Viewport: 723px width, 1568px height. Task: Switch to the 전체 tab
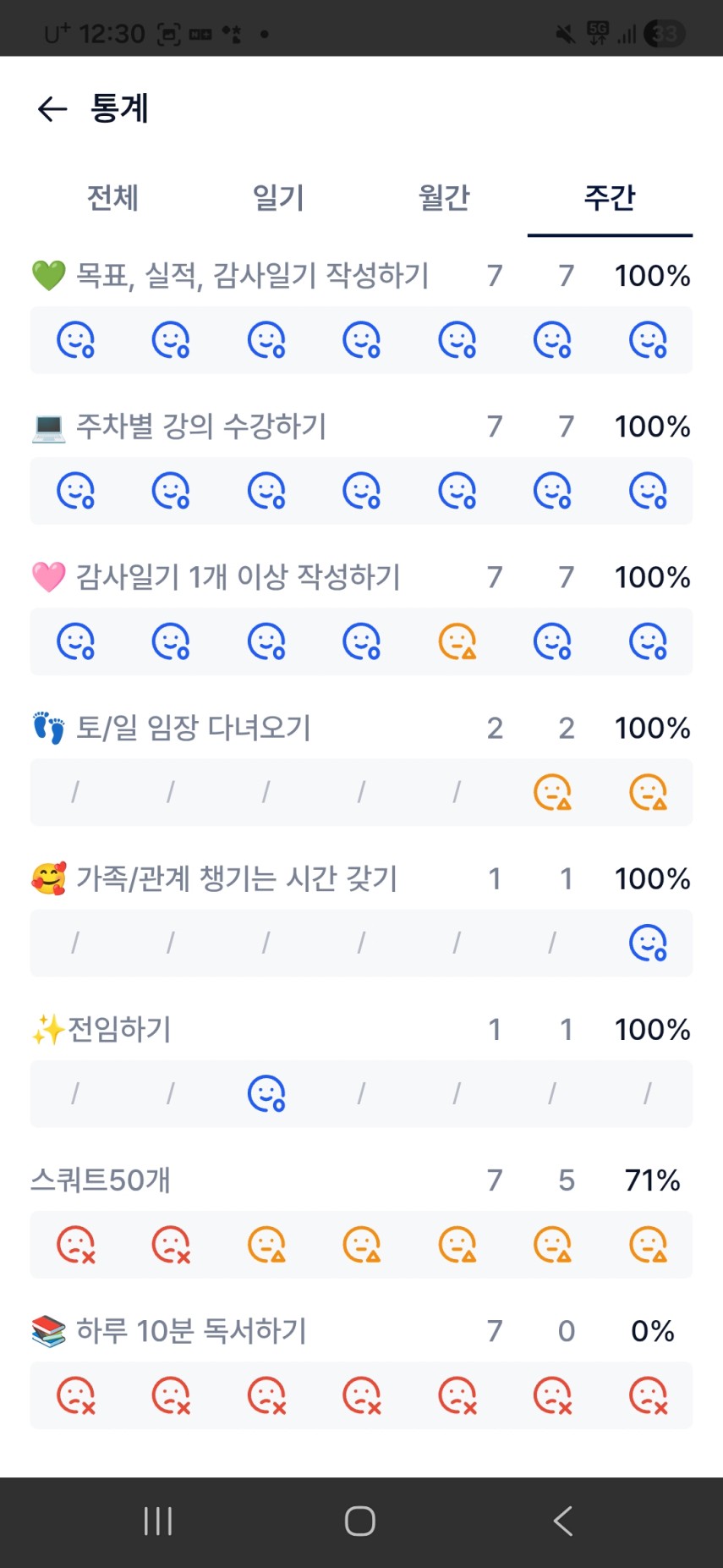click(112, 198)
